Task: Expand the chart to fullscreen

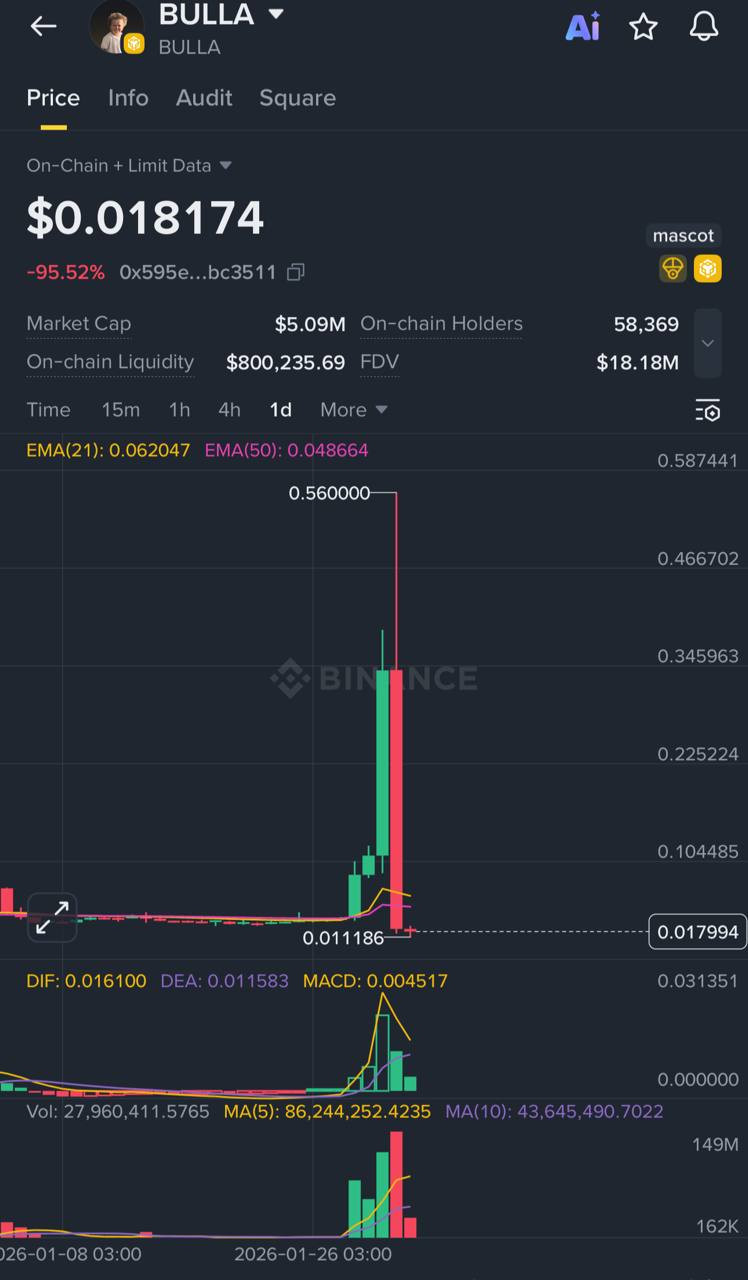Action: pyautogui.click(x=52, y=917)
